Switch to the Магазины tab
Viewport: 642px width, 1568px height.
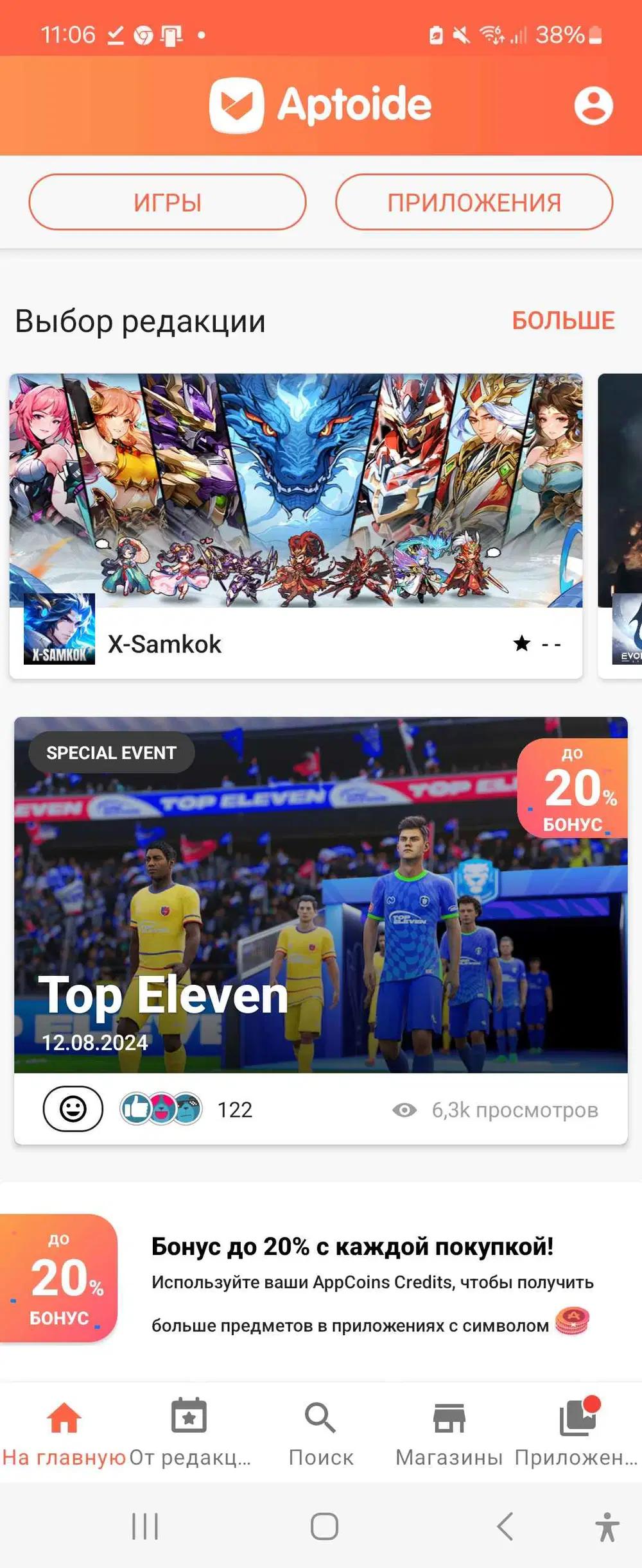449,1432
